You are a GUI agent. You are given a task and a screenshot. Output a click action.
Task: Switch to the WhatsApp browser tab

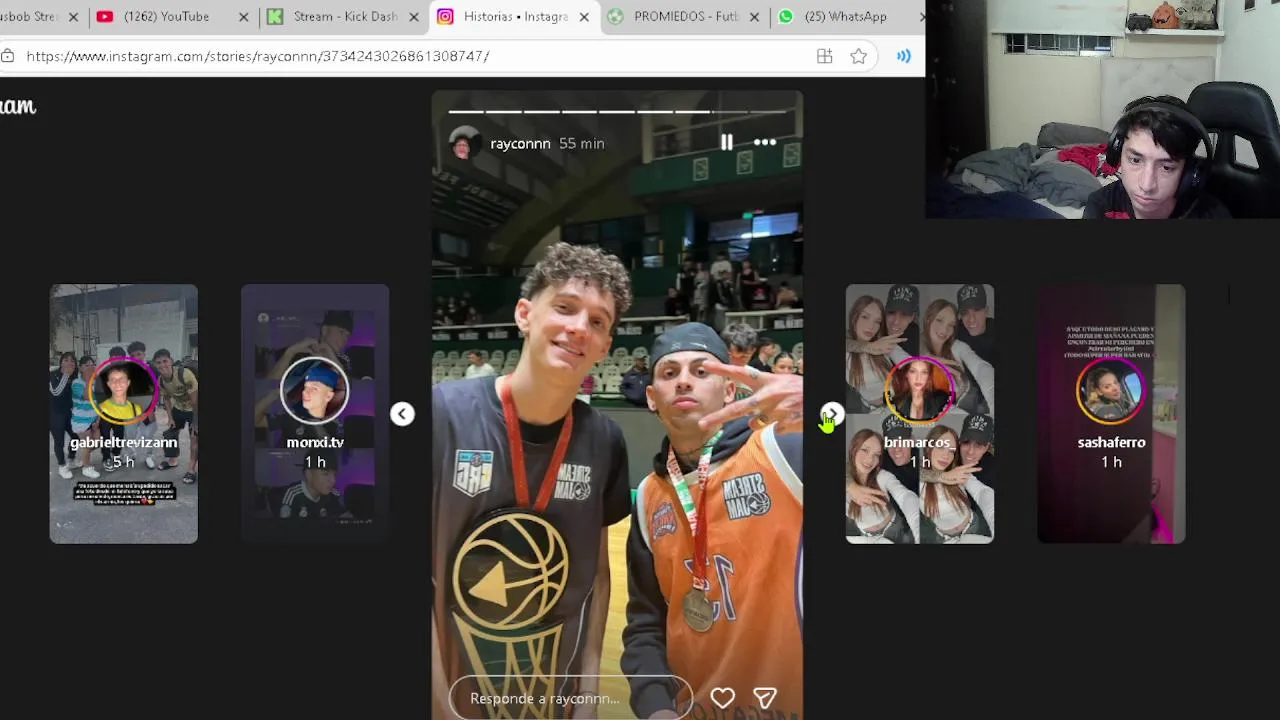click(845, 16)
